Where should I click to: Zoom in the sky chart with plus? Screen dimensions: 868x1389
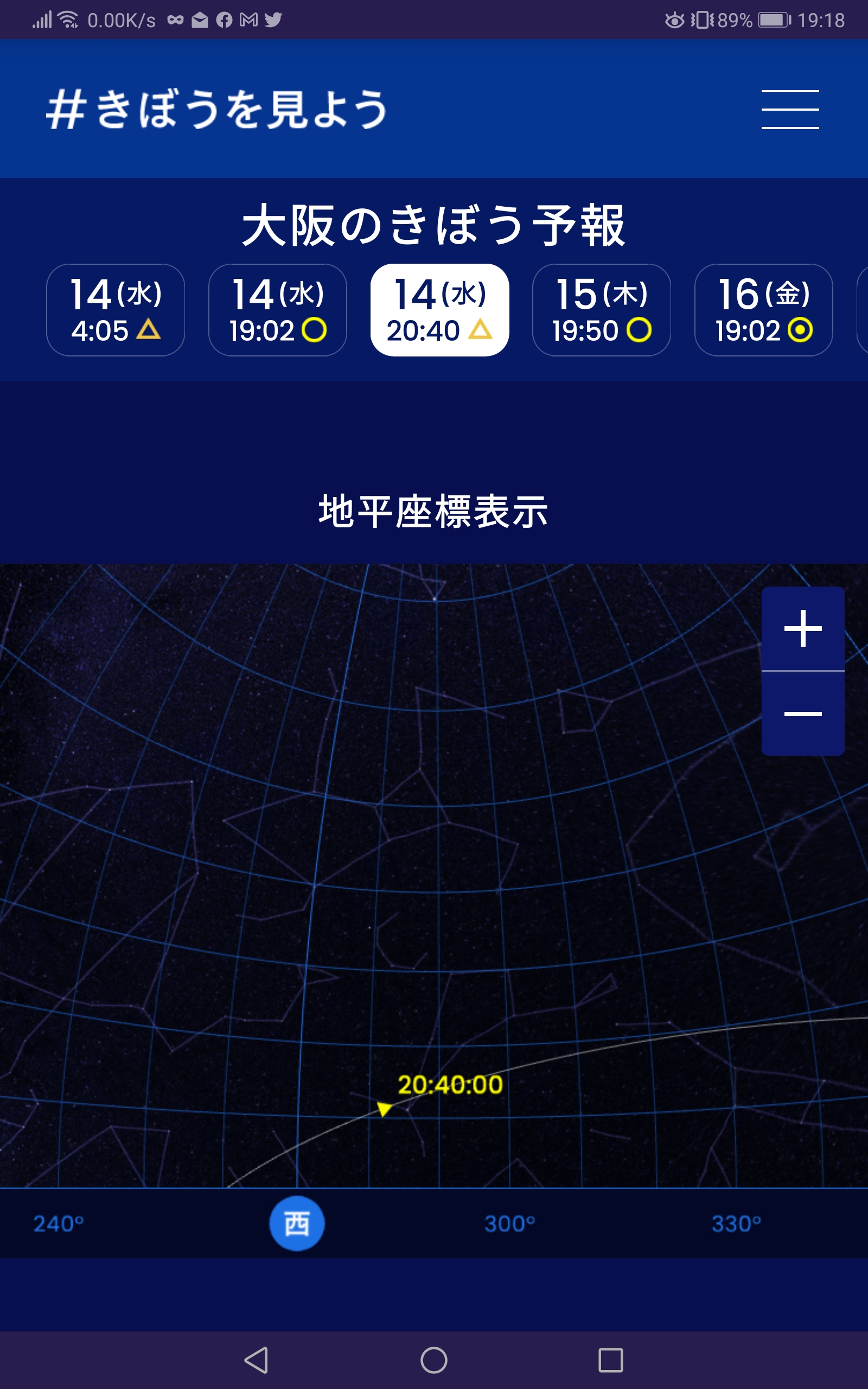coord(802,628)
